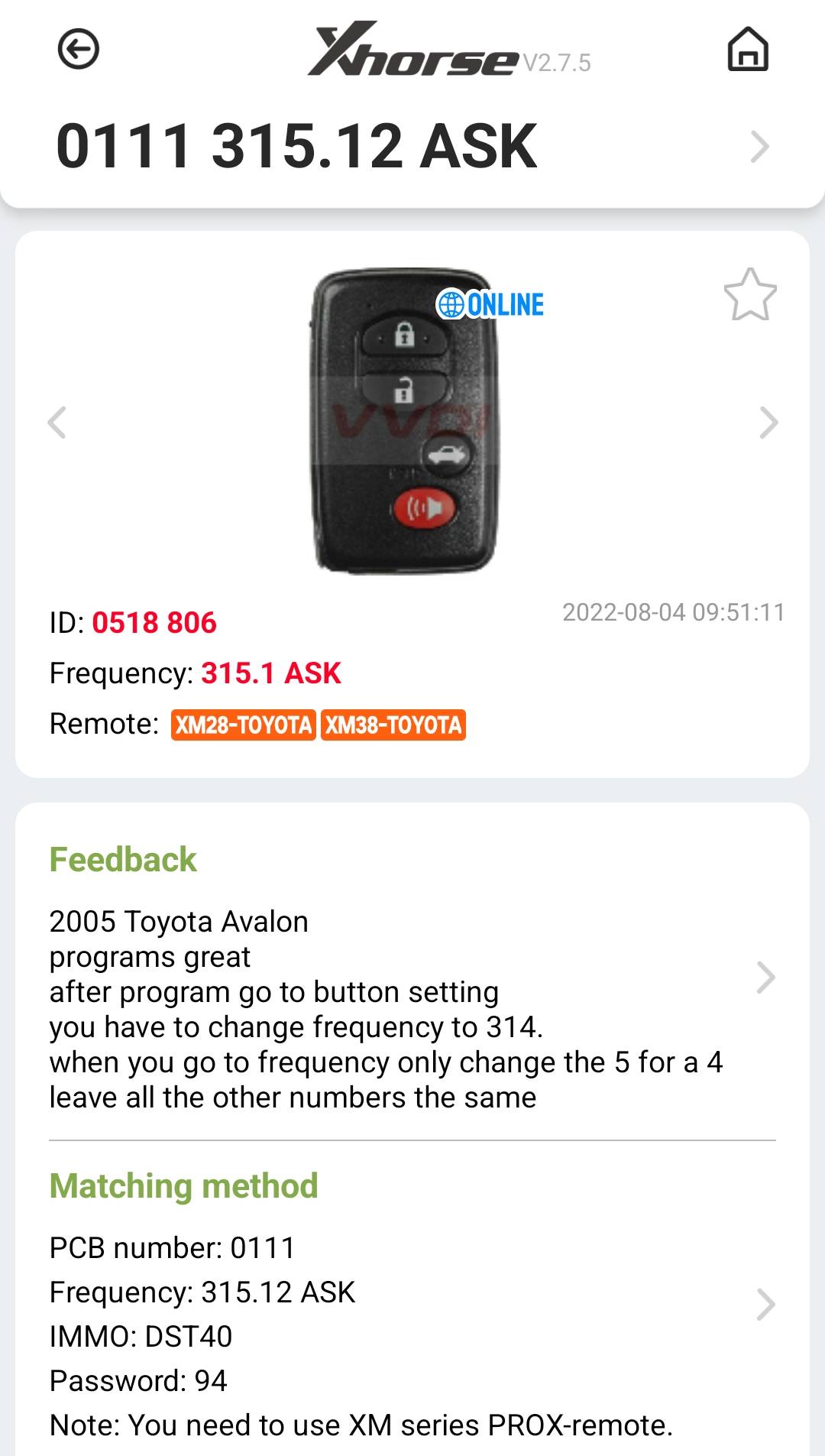Show the next remote image

[768, 422]
